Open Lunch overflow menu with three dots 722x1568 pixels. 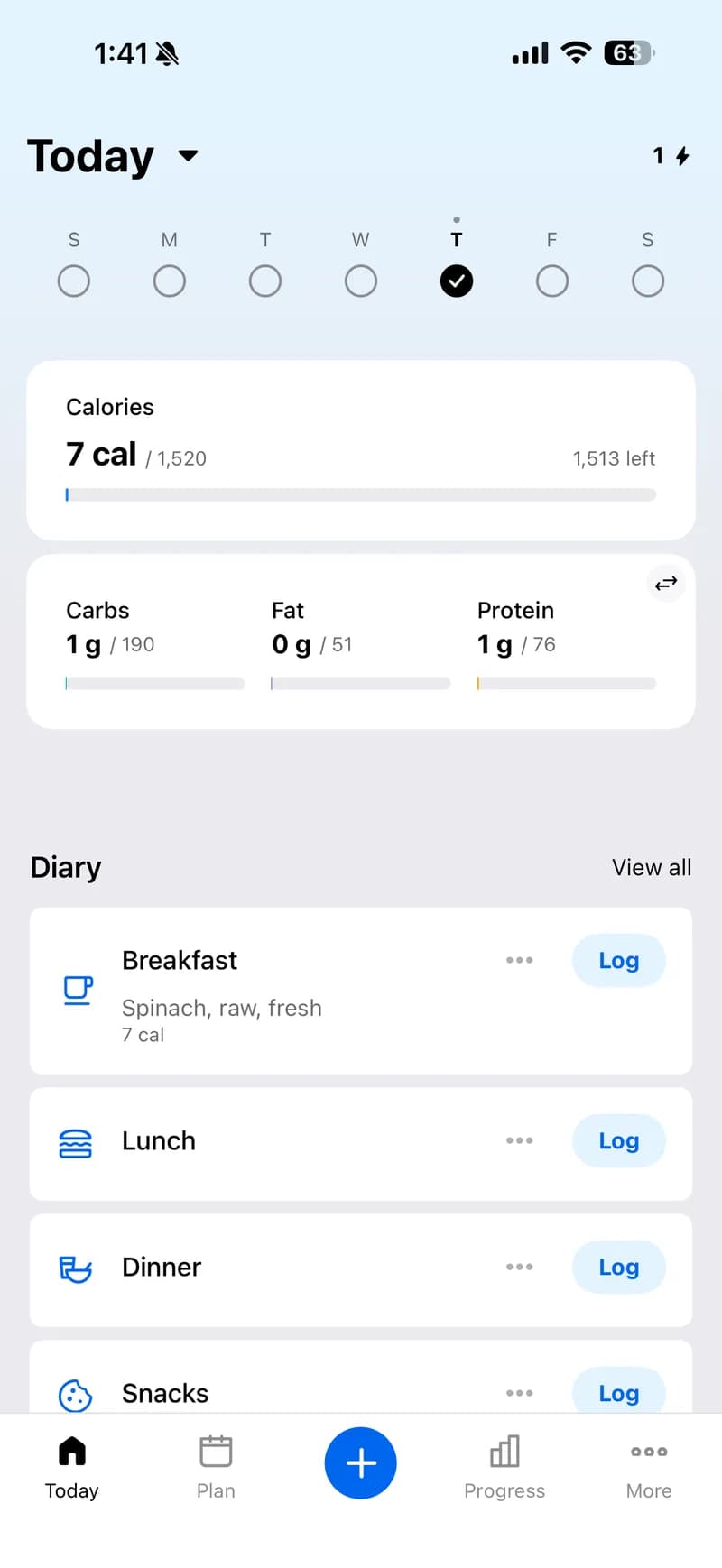[520, 1140]
